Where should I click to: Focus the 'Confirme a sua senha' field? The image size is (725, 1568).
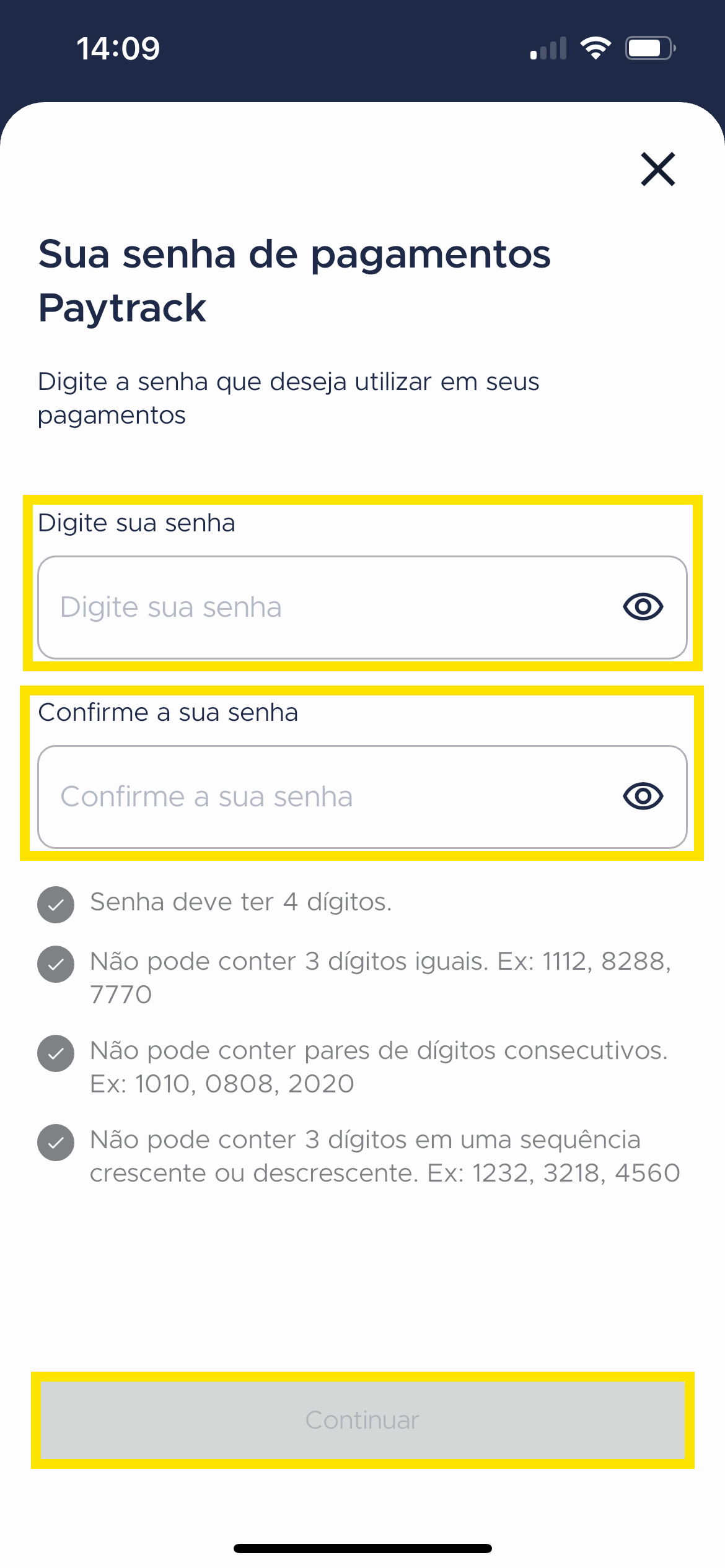coord(362,796)
